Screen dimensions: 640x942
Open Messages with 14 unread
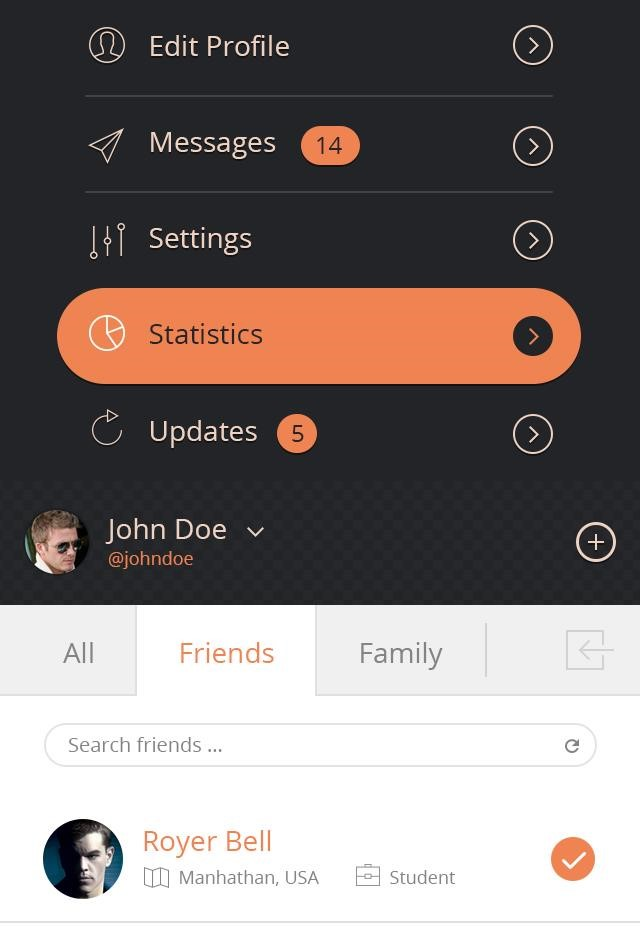pos(212,144)
